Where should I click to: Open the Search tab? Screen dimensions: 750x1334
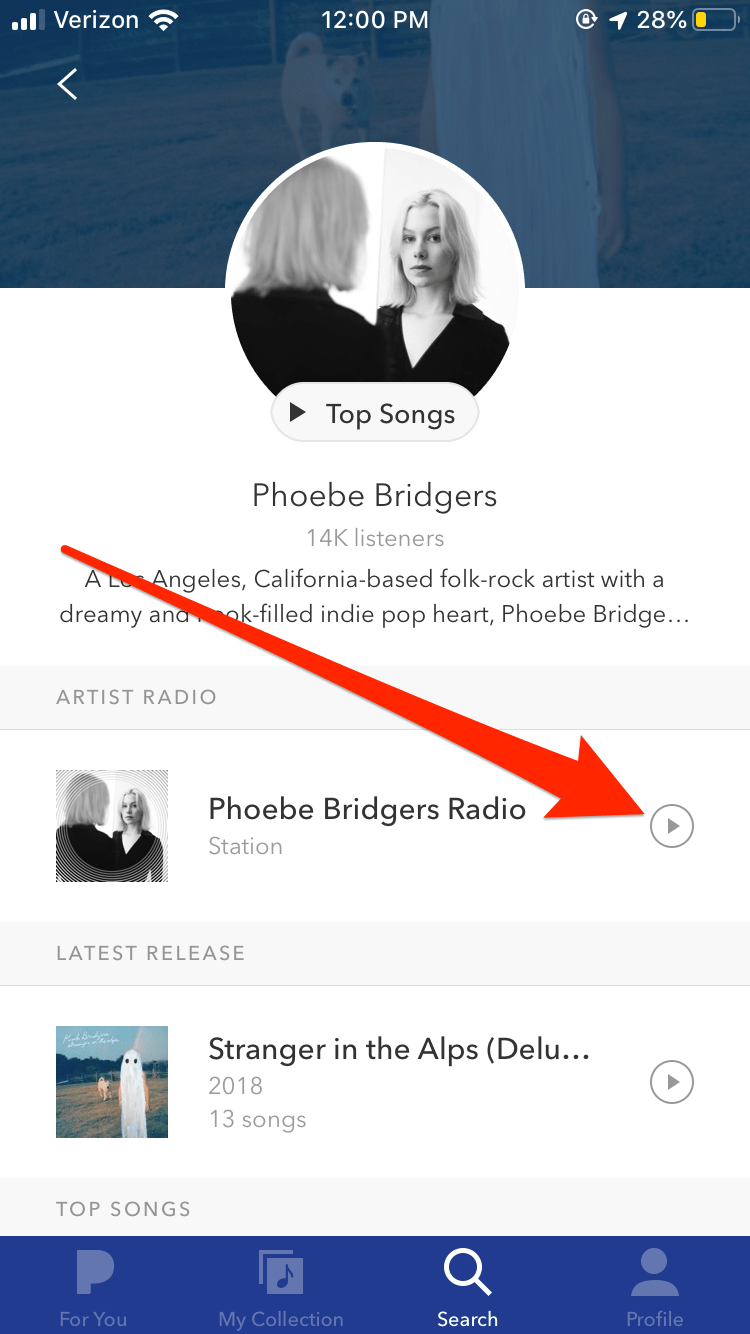(467, 1288)
